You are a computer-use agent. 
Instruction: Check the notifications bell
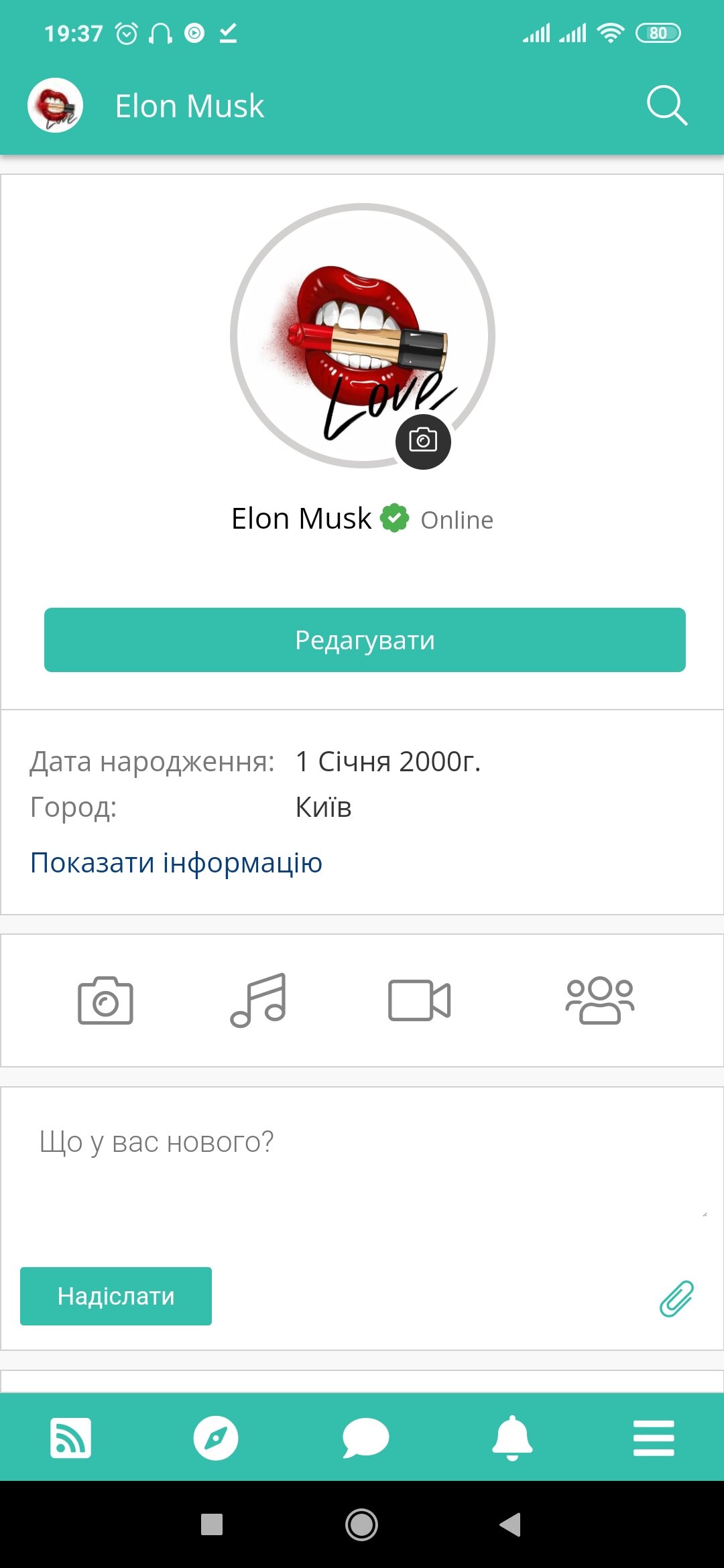coord(512,1438)
